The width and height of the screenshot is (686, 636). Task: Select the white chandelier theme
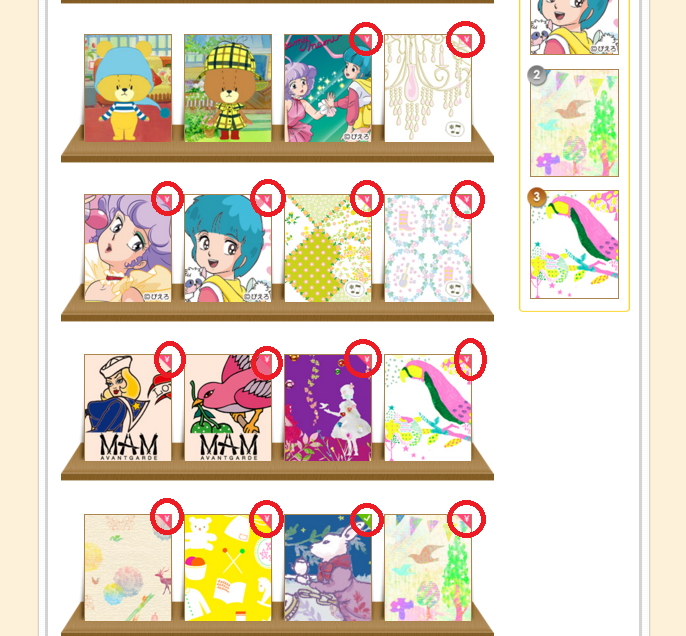428,88
